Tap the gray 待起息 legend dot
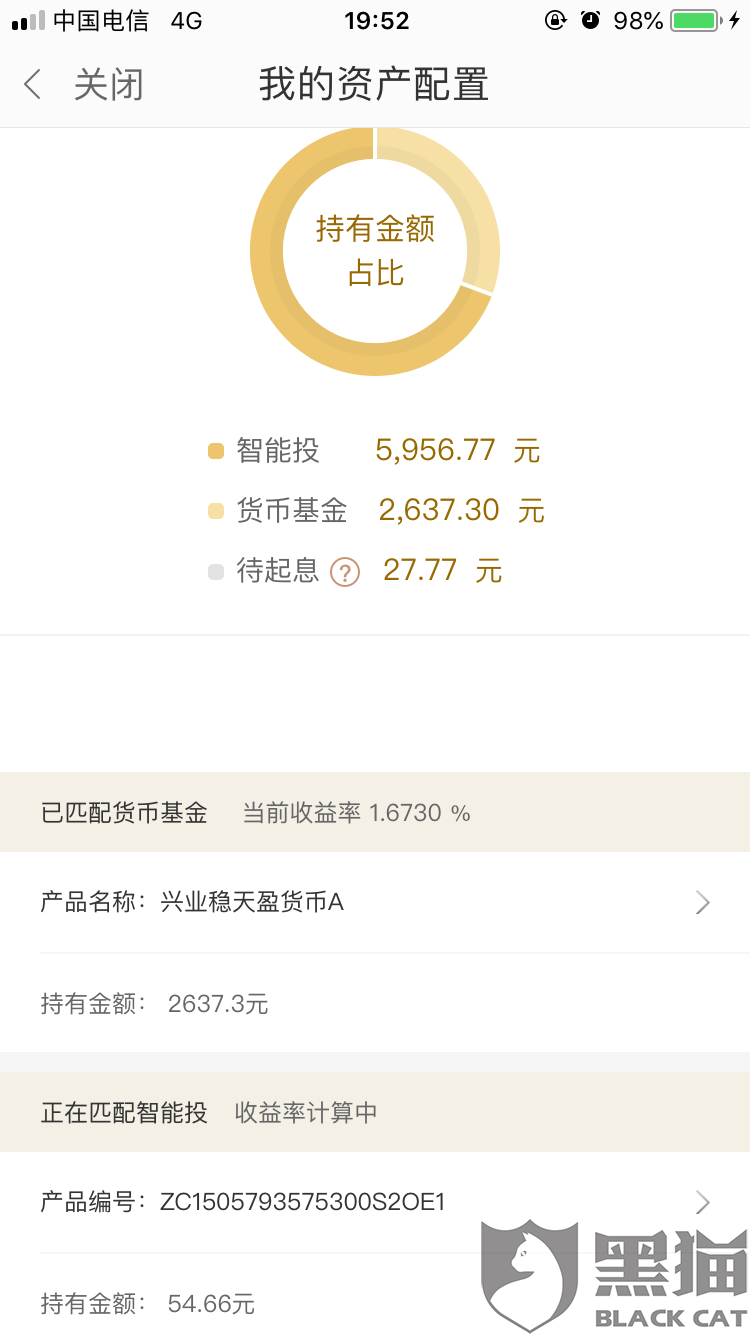This screenshot has width=750, height=1334. 216,571
